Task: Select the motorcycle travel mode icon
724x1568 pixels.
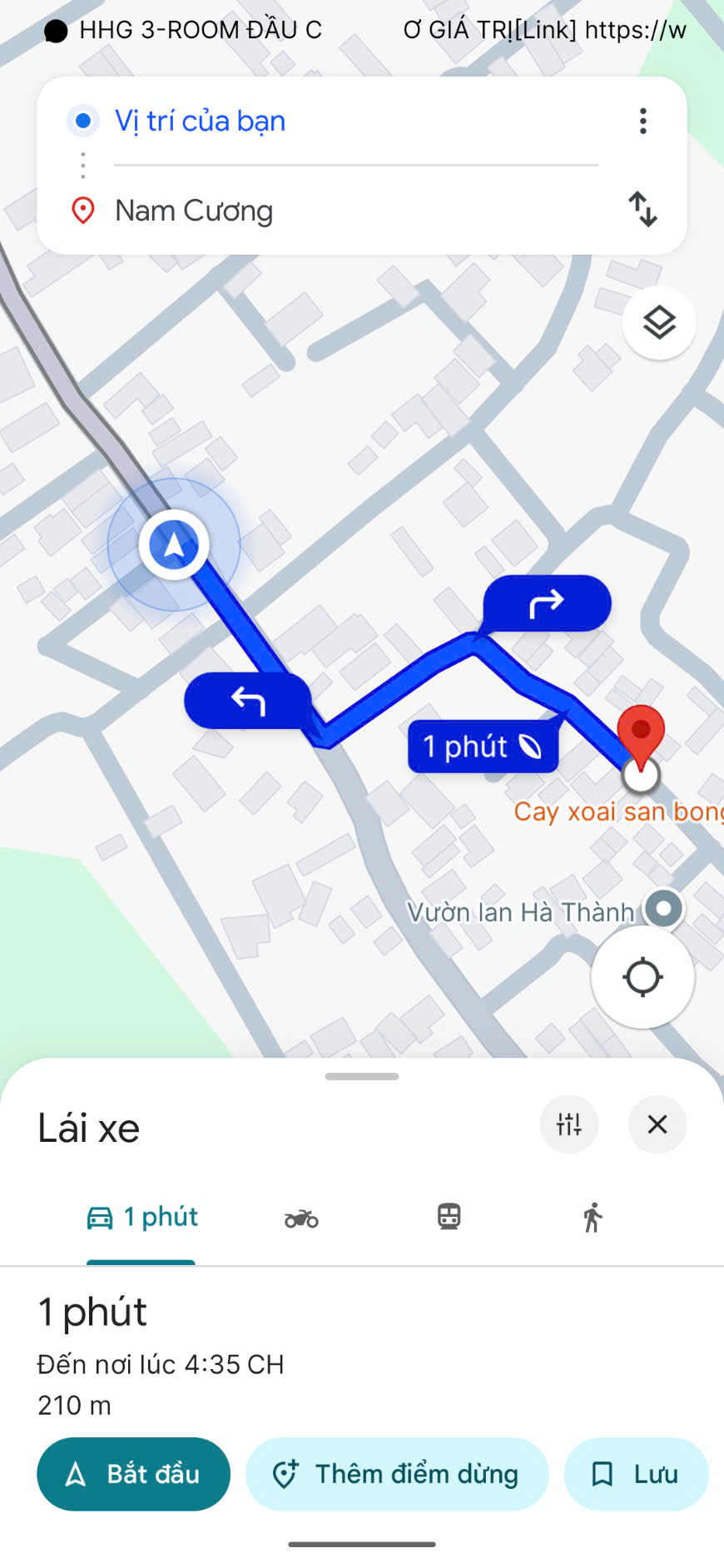Action: click(x=300, y=1218)
